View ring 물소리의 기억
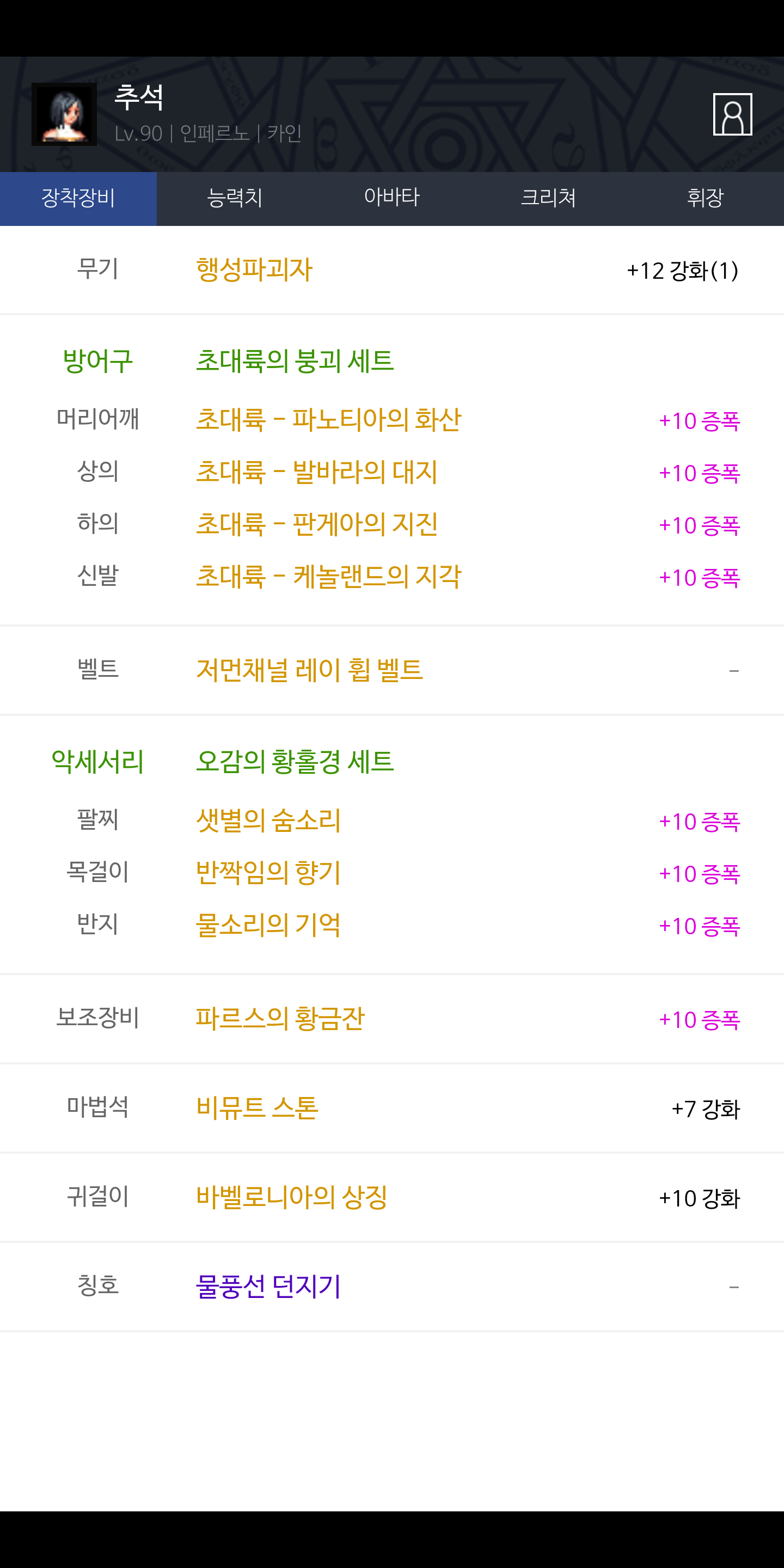Image resolution: width=784 pixels, height=1568 pixels. 268,925
